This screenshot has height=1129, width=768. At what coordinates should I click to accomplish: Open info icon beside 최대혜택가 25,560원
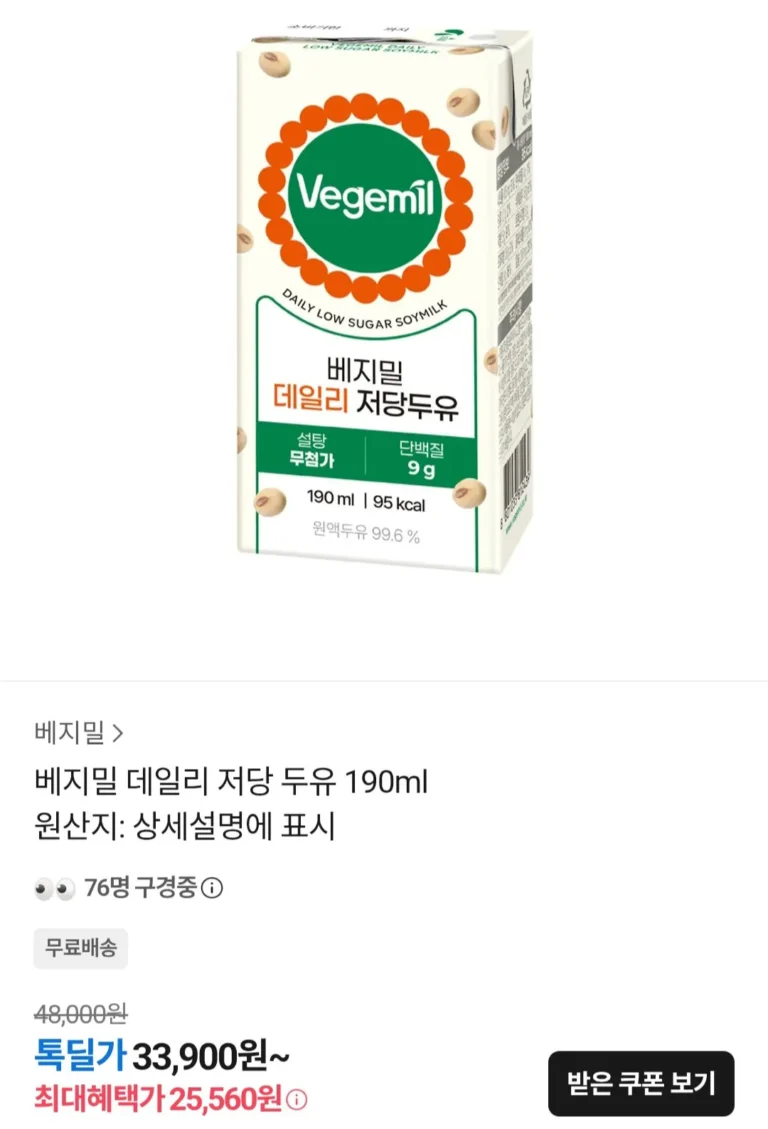click(x=297, y=1100)
